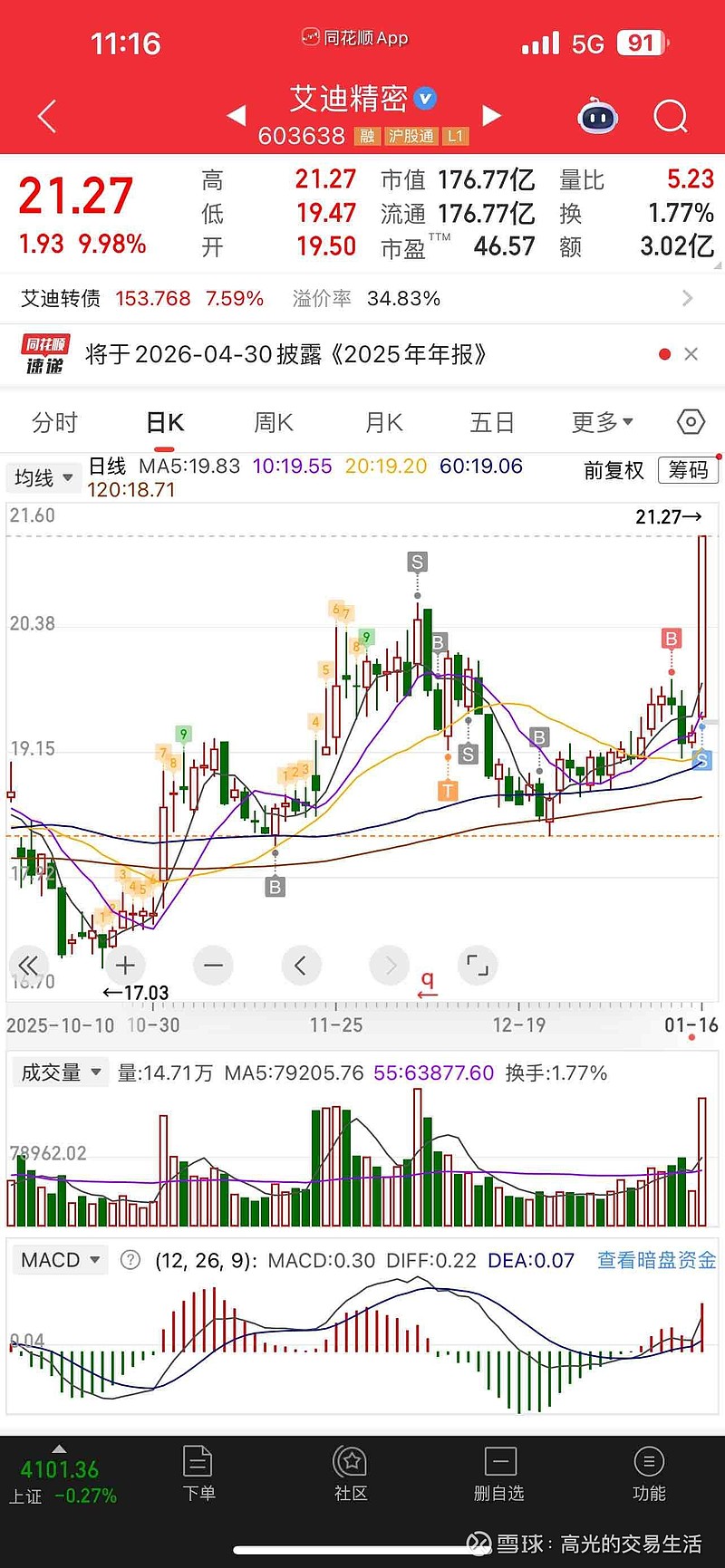The height and width of the screenshot is (1568, 725).
Task: Tap the 筹码 chip distribution button
Action: 689,469
